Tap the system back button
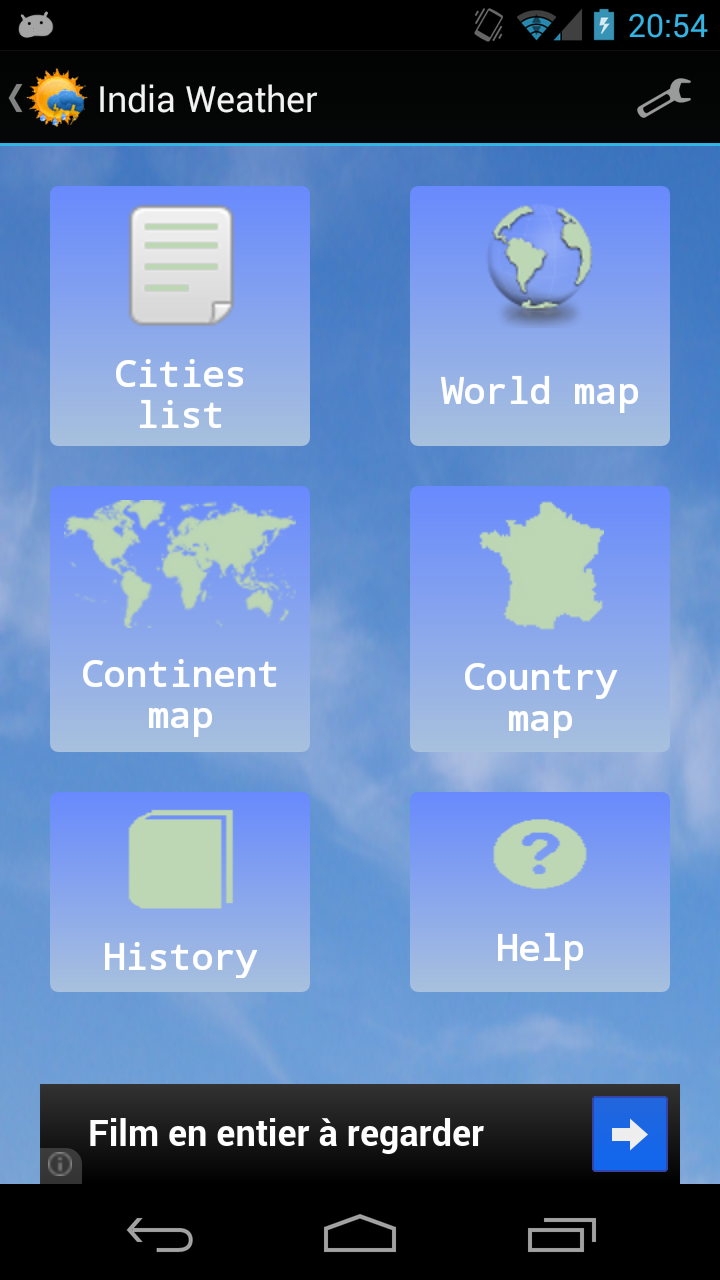720x1280 pixels. (x=160, y=1234)
